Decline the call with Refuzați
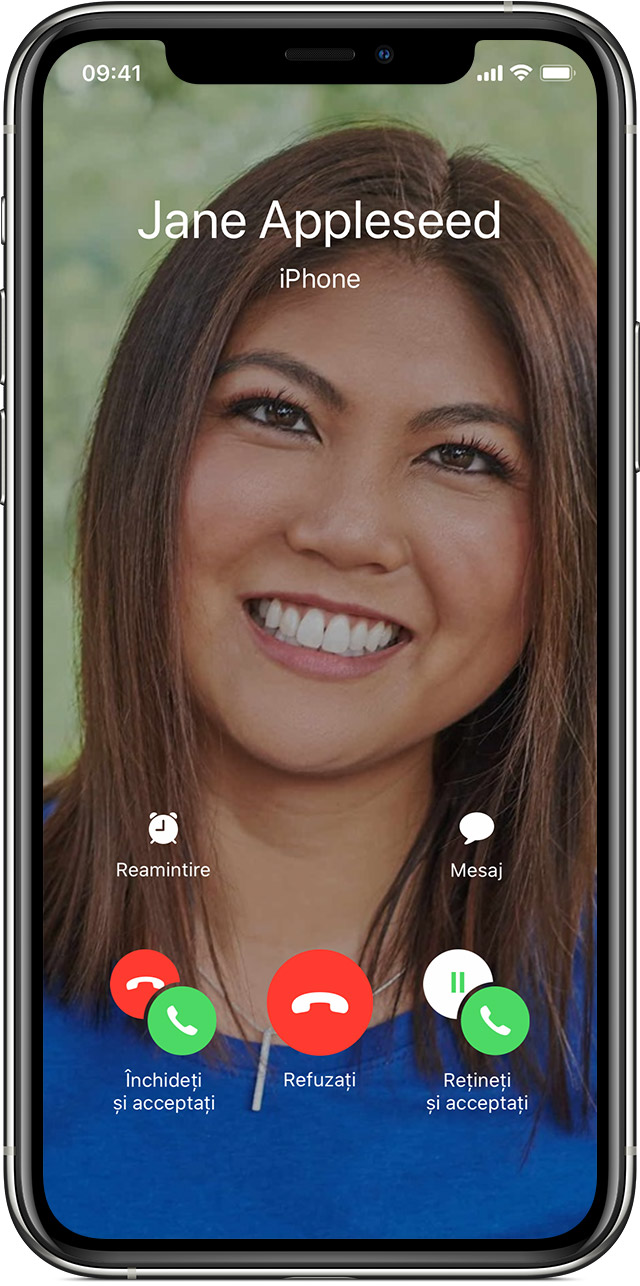This screenshot has height=1286, width=640. coord(320,1003)
